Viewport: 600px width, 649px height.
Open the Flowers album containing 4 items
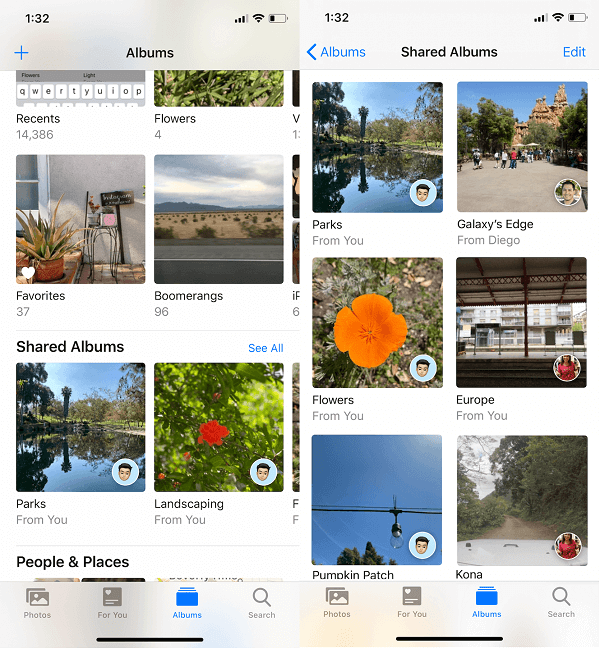[218, 89]
